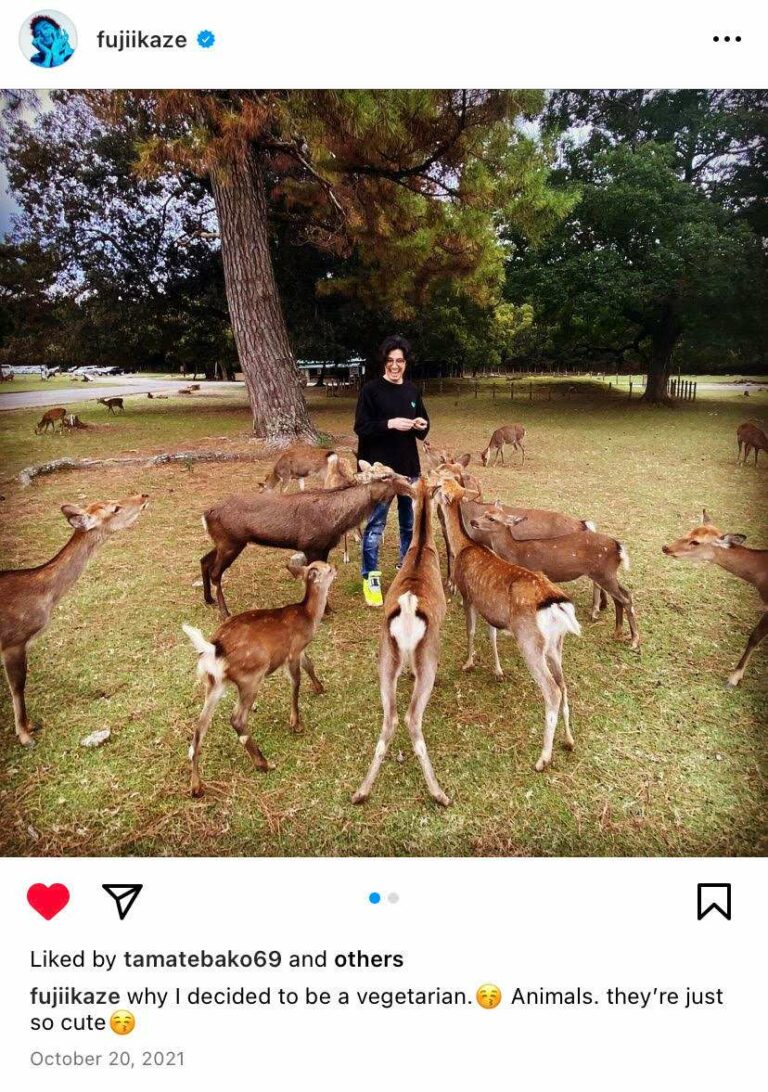768x1092 pixels.
Task: Share this post via the paper plane
Action: (x=122, y=901)
